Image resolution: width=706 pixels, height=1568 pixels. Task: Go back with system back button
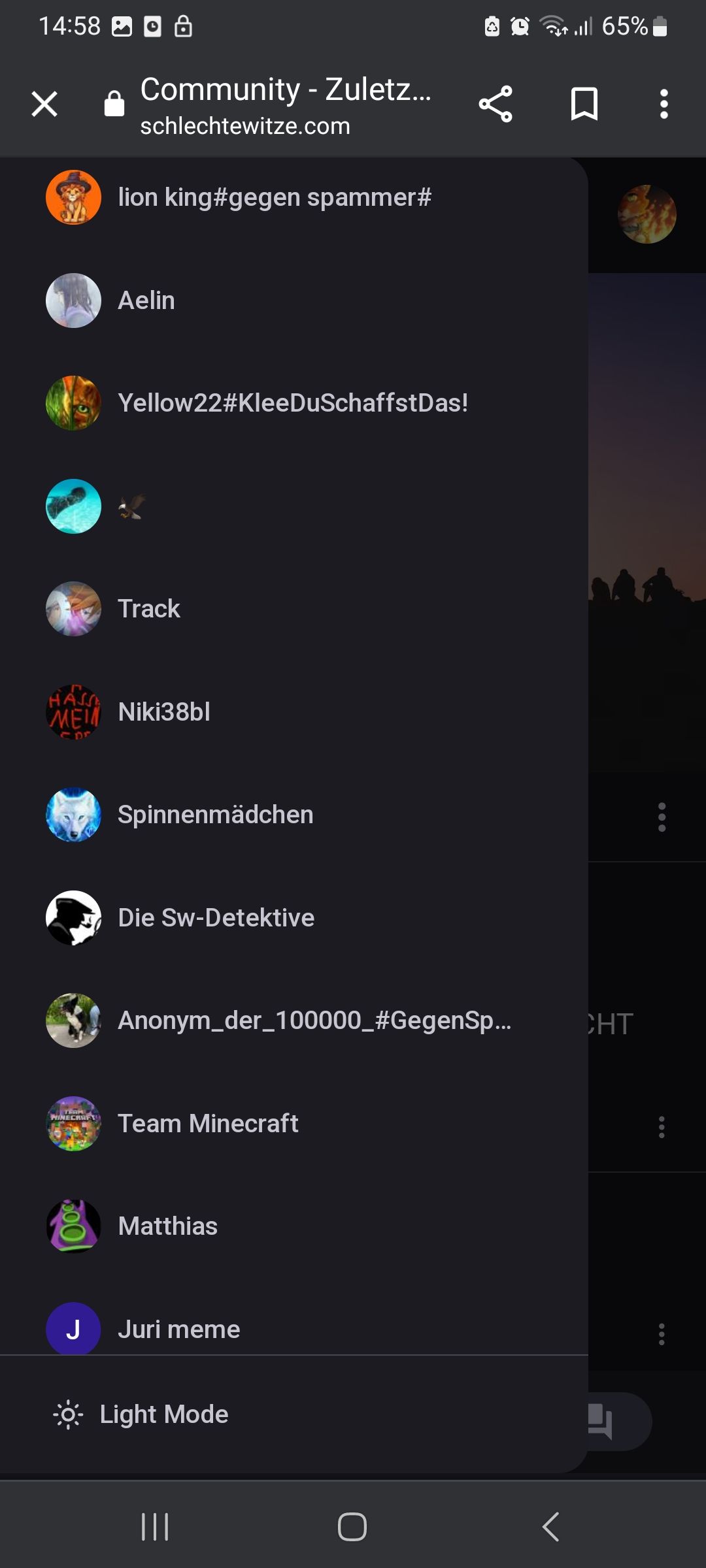[550, 1527]
